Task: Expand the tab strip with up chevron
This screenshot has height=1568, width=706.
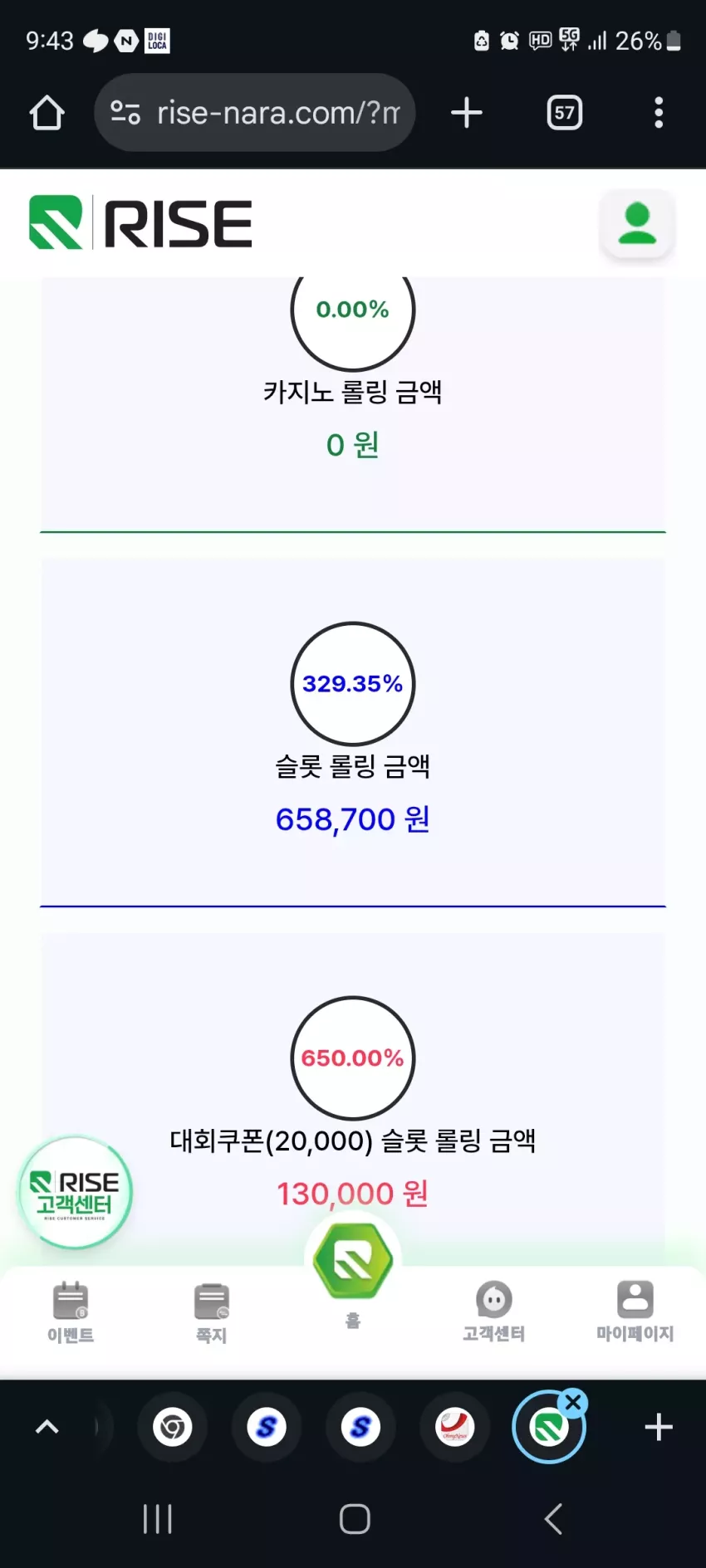Action: 47,1427
